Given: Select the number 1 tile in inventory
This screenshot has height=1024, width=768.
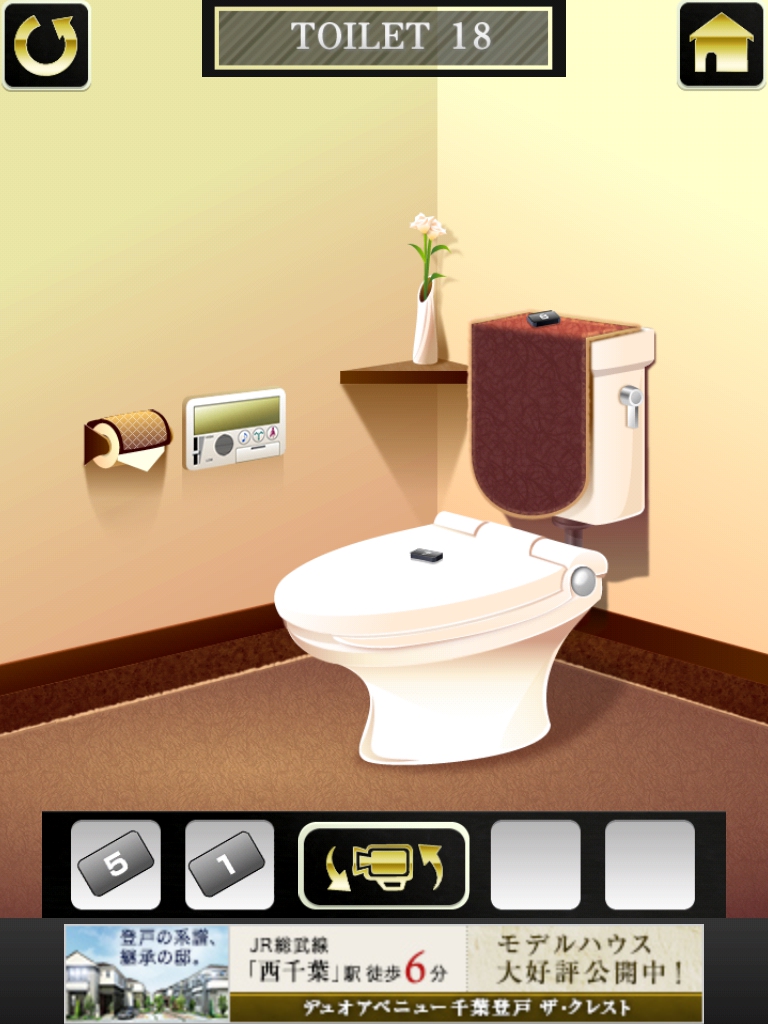Looking at the screenshot, I should (229, 864).
